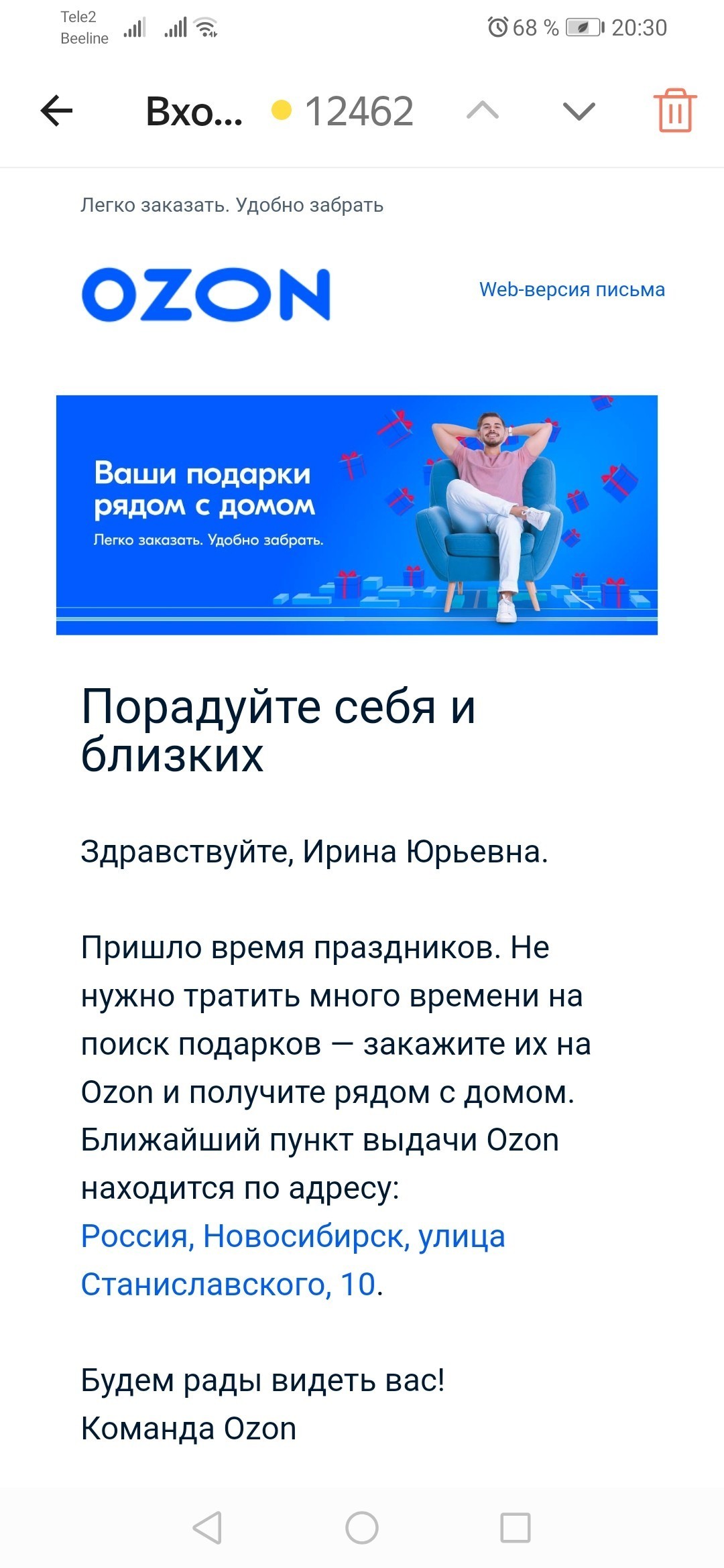Open the Ваши подарки рядом с домом banner
The height and width of the screenshot is (1568, 724).
click(357, 515)
